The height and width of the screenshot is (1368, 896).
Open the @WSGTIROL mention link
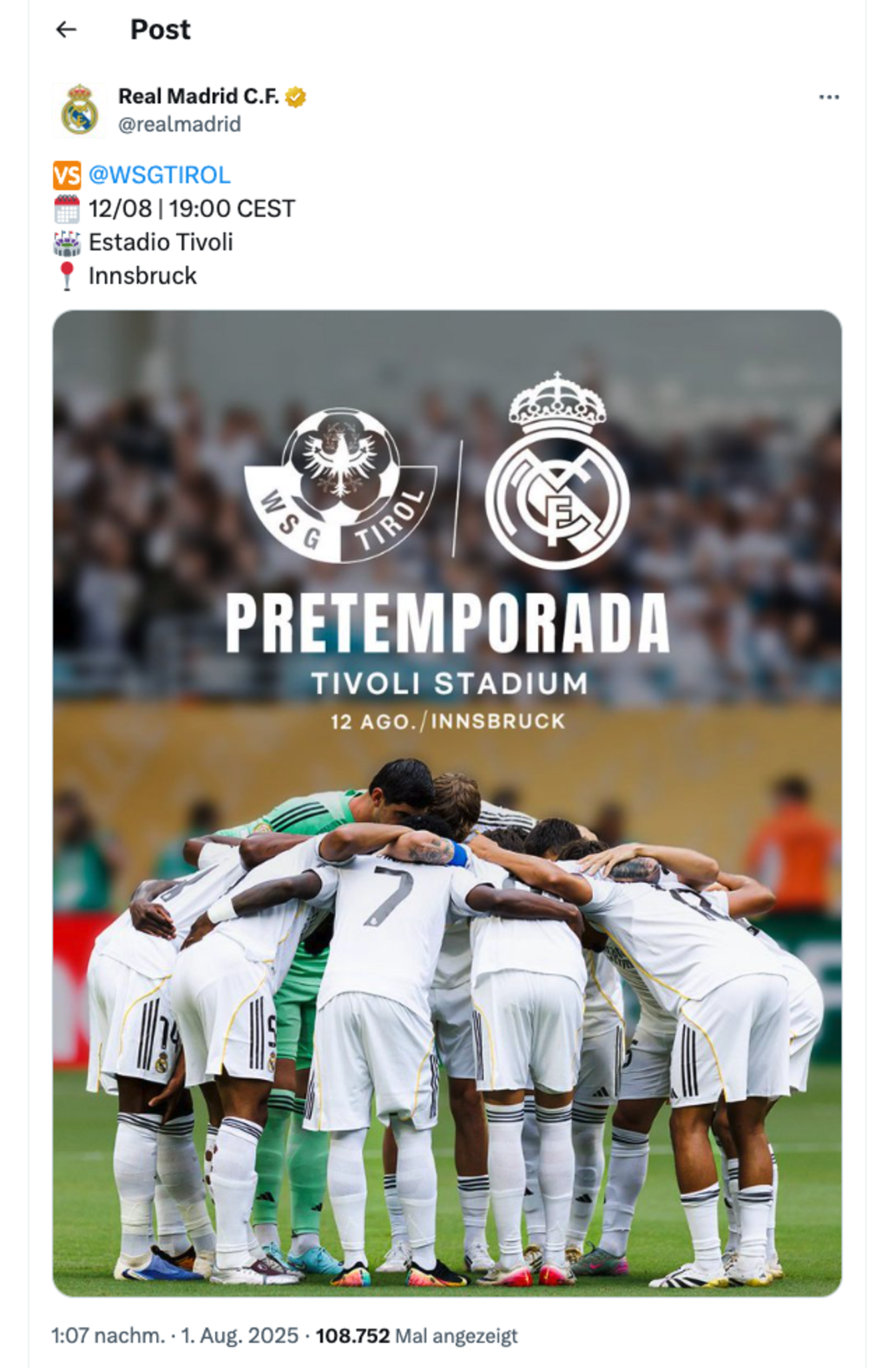[x=160, y=175]
